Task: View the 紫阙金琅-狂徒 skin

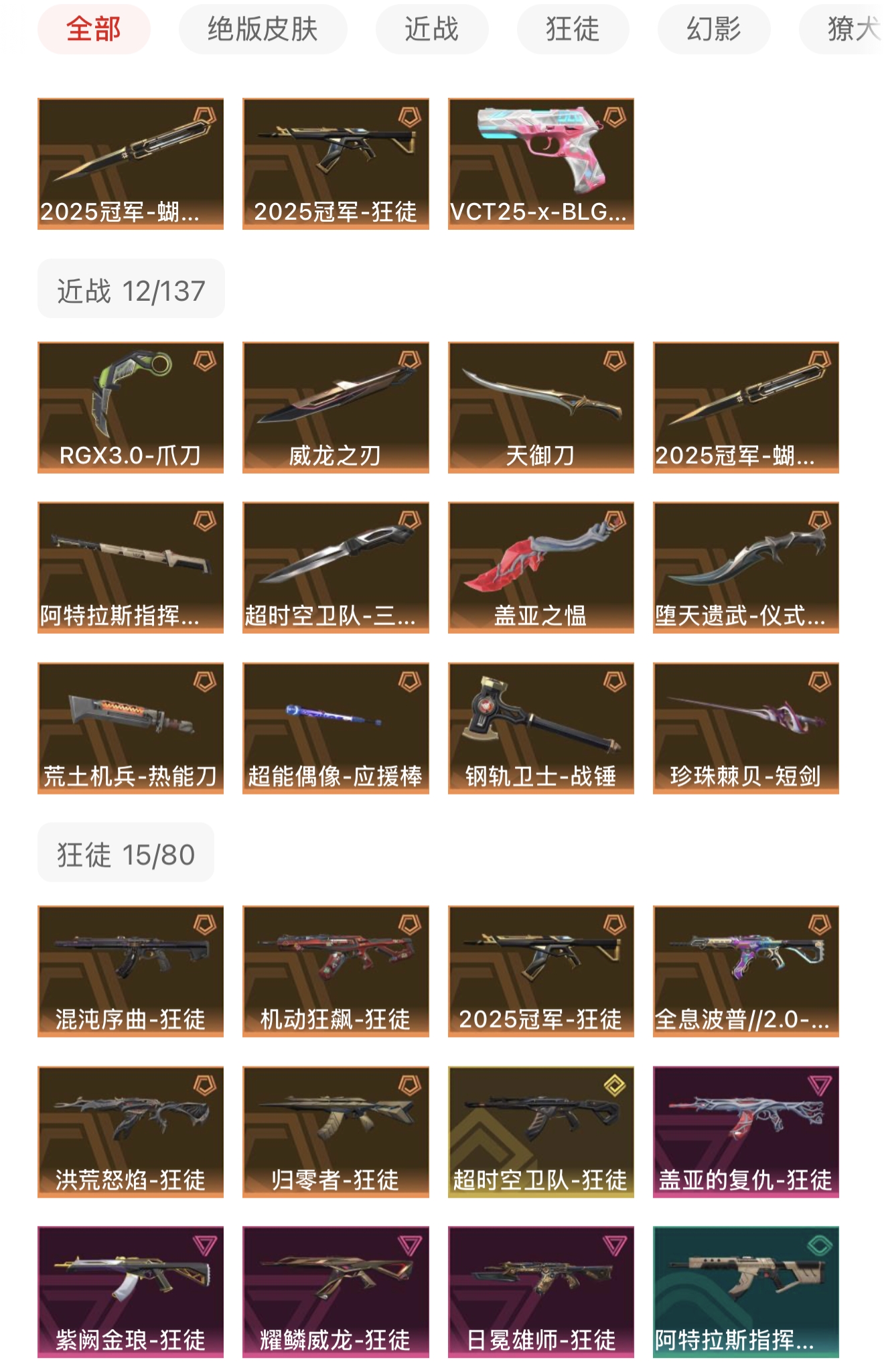Action: pyautogui.click(x=131, y=1292)
